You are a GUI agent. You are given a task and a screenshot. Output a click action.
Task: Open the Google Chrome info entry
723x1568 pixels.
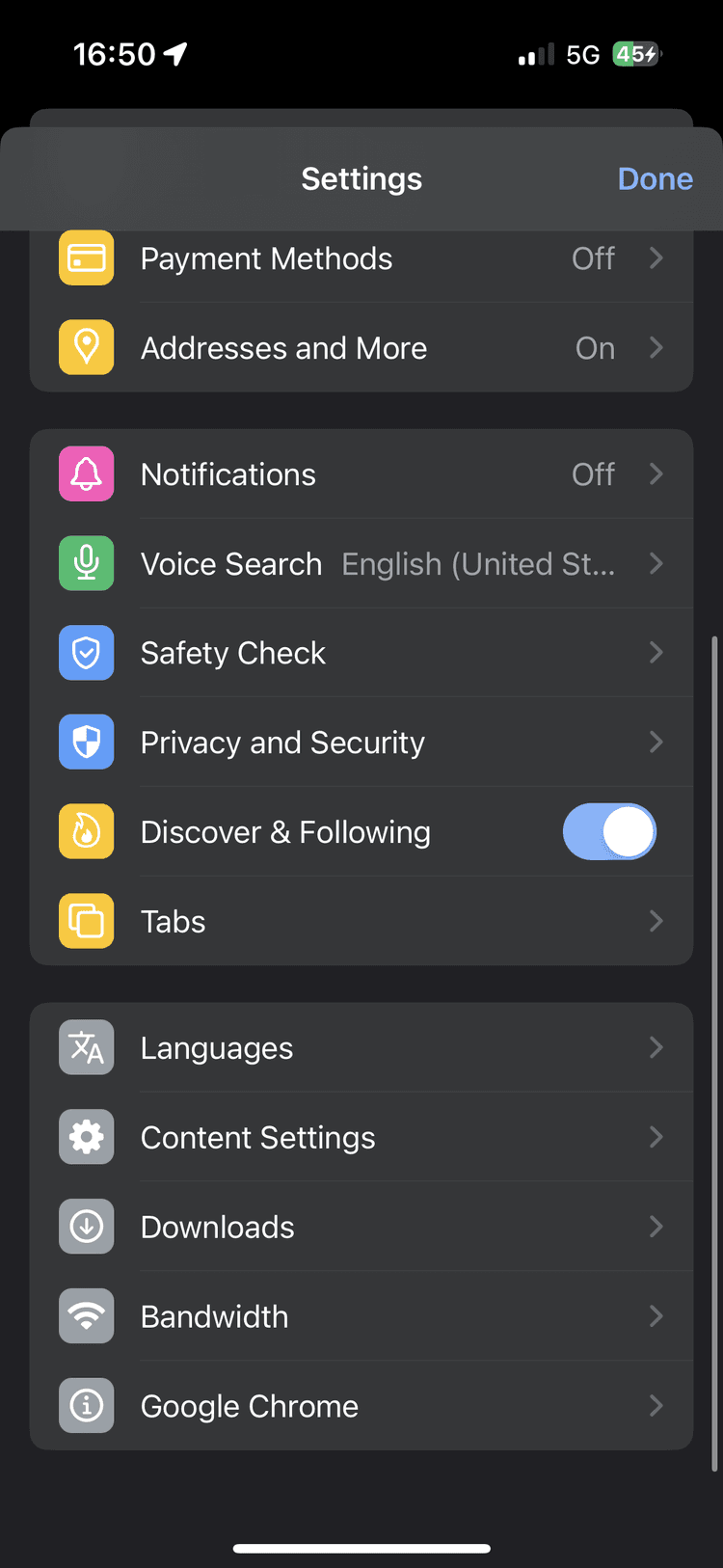point(361,1405)
